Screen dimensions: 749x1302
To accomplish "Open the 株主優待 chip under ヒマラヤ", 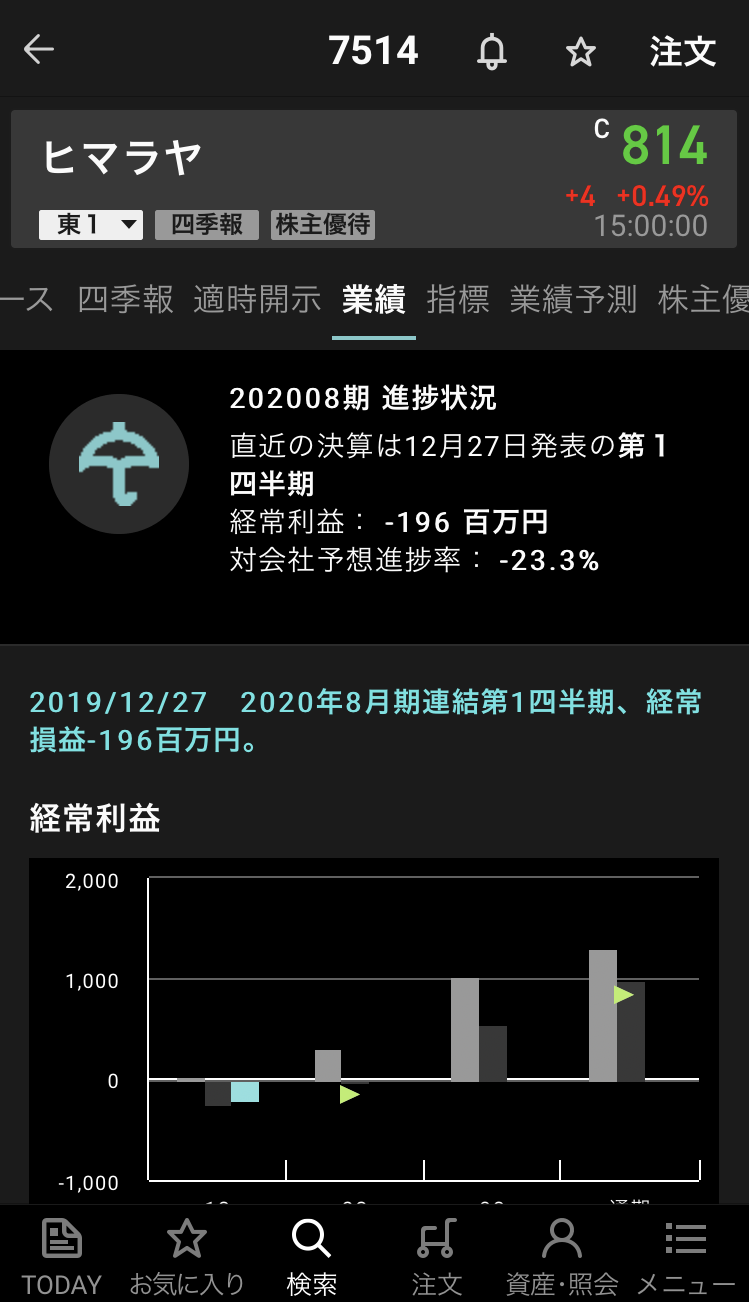I will (323, 225).
